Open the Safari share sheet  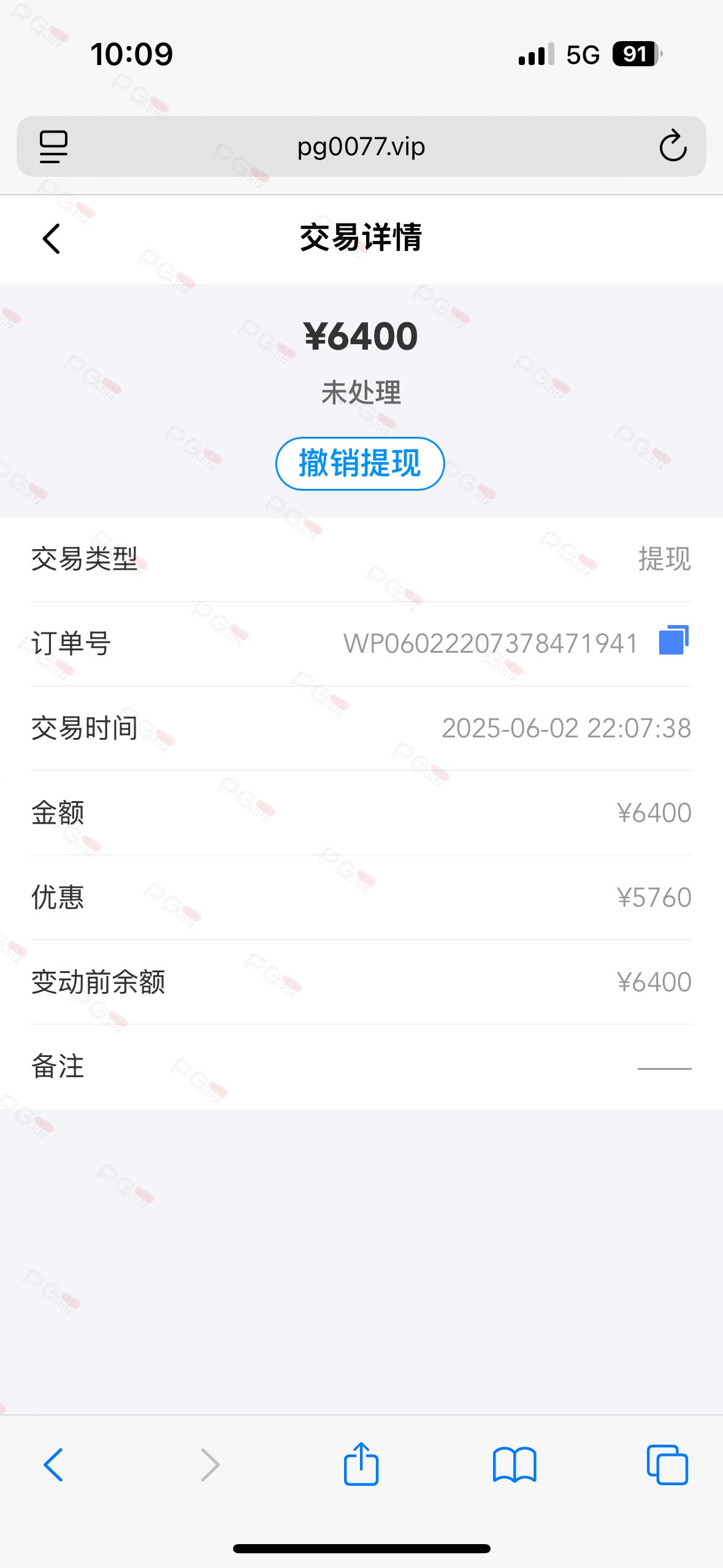coord(361,1464)
